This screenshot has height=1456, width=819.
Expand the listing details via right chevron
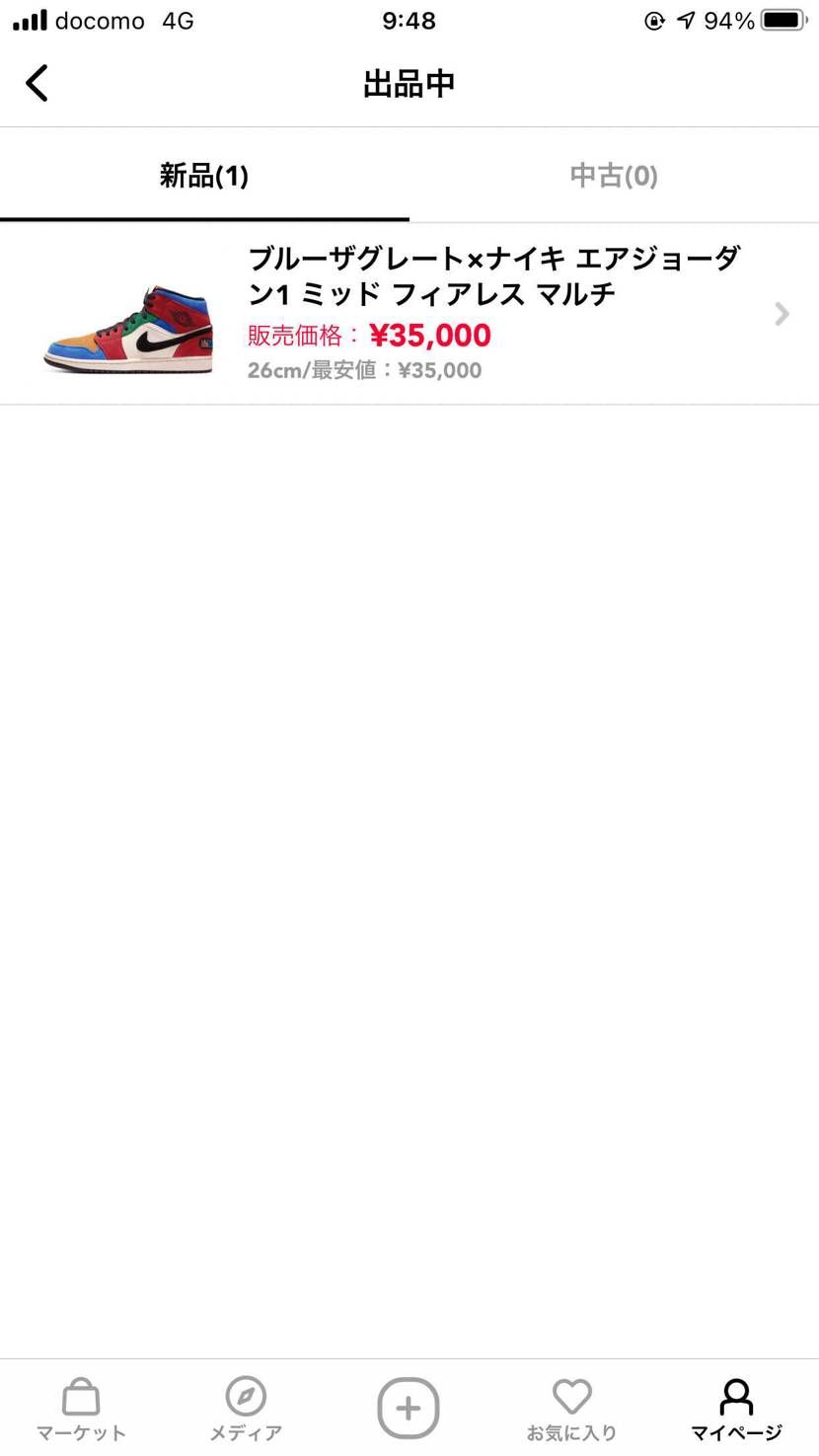tap(781, 313)
